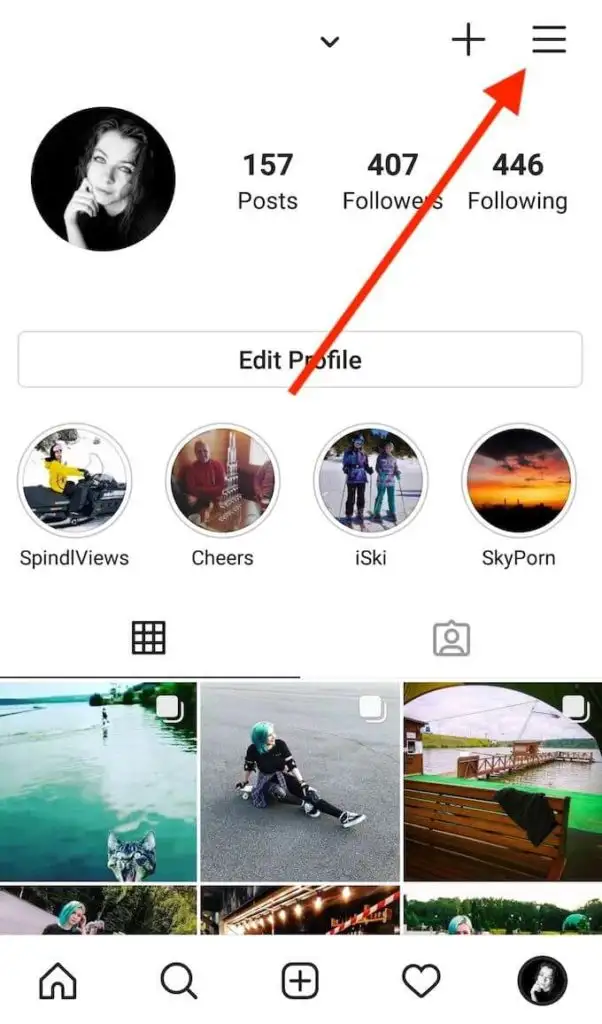View the iSki story highlight
Image resolution: width=602 pixels, height=1024 pixels.
371,480
